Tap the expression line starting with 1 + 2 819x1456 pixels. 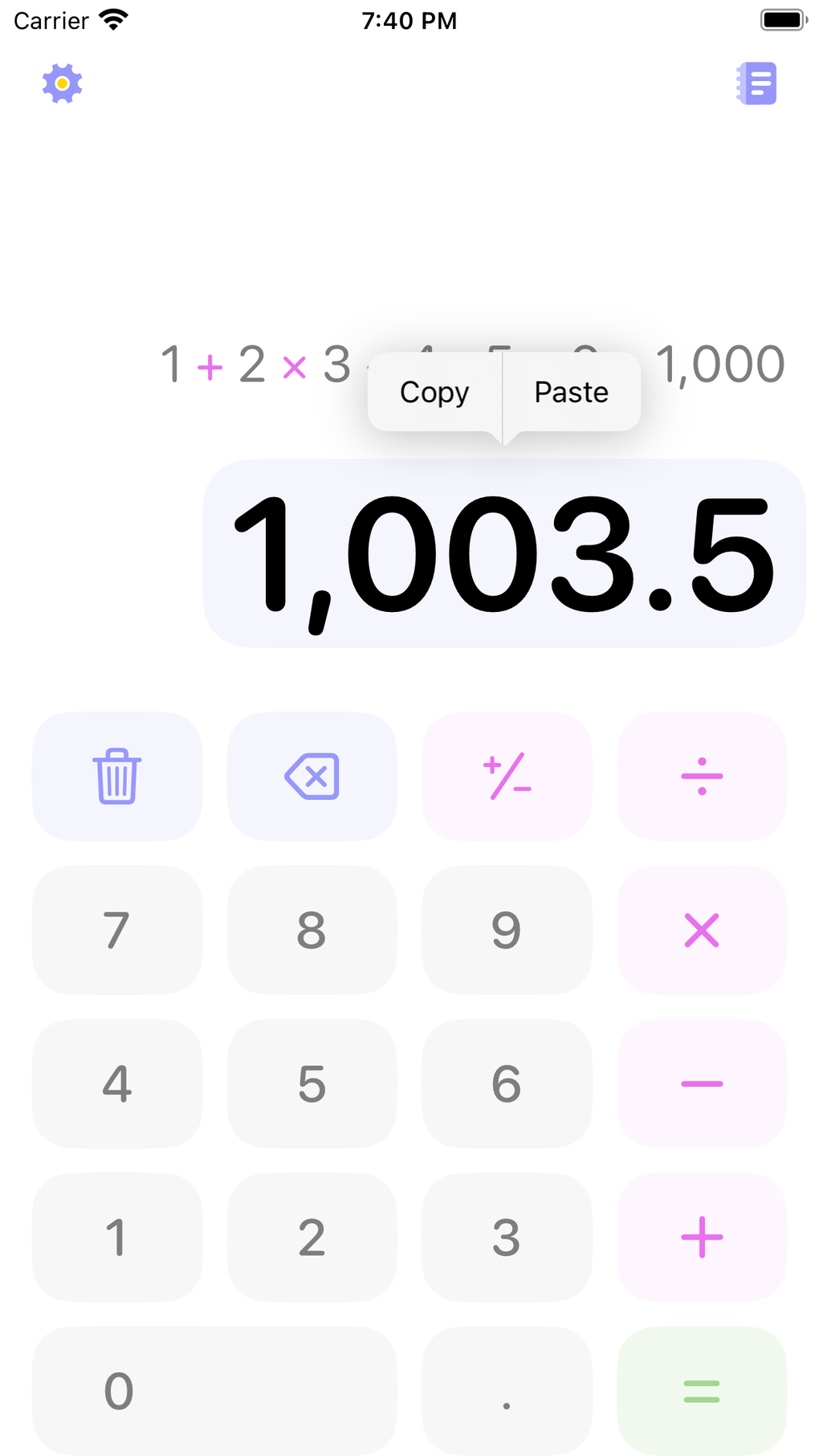tap(241, 364)
